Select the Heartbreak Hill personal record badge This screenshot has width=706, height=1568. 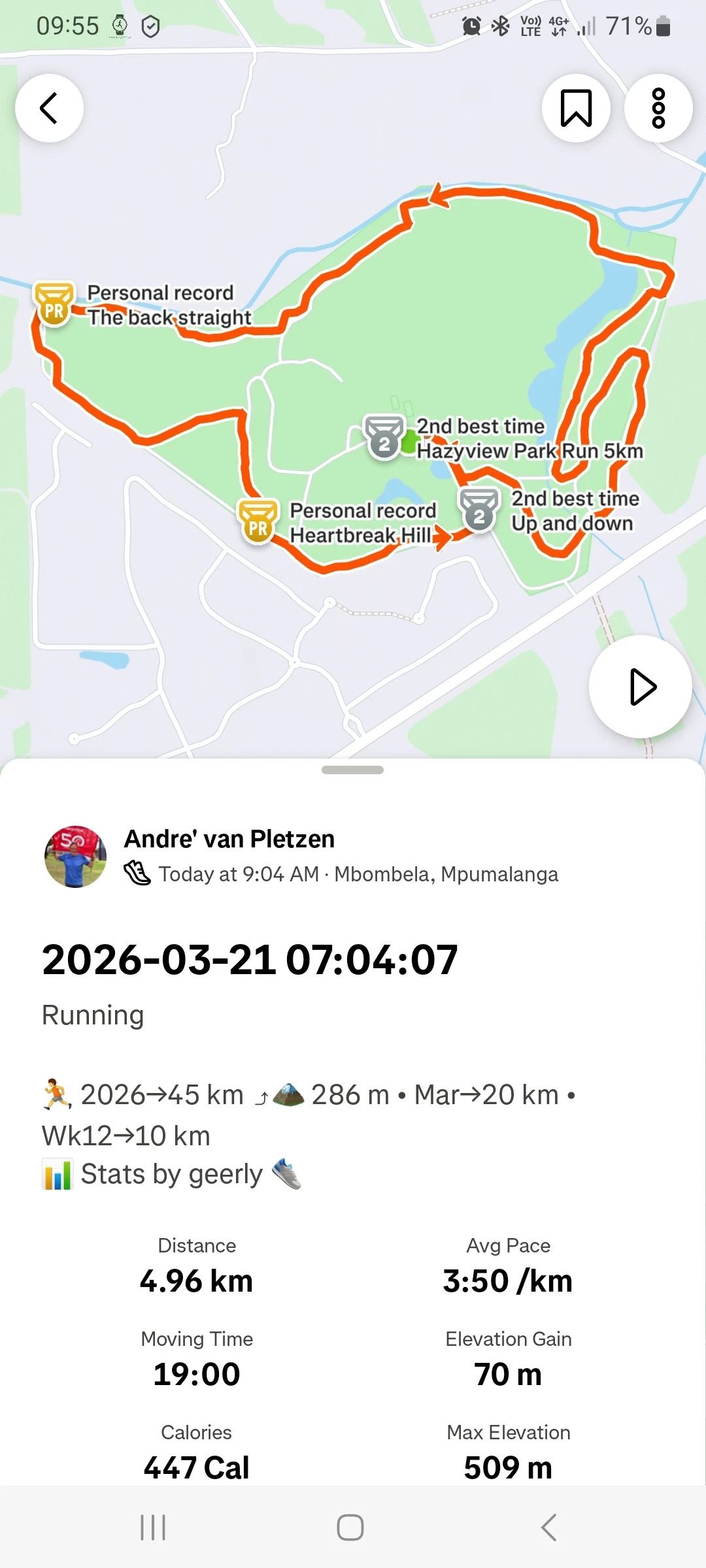click(258, 521)
